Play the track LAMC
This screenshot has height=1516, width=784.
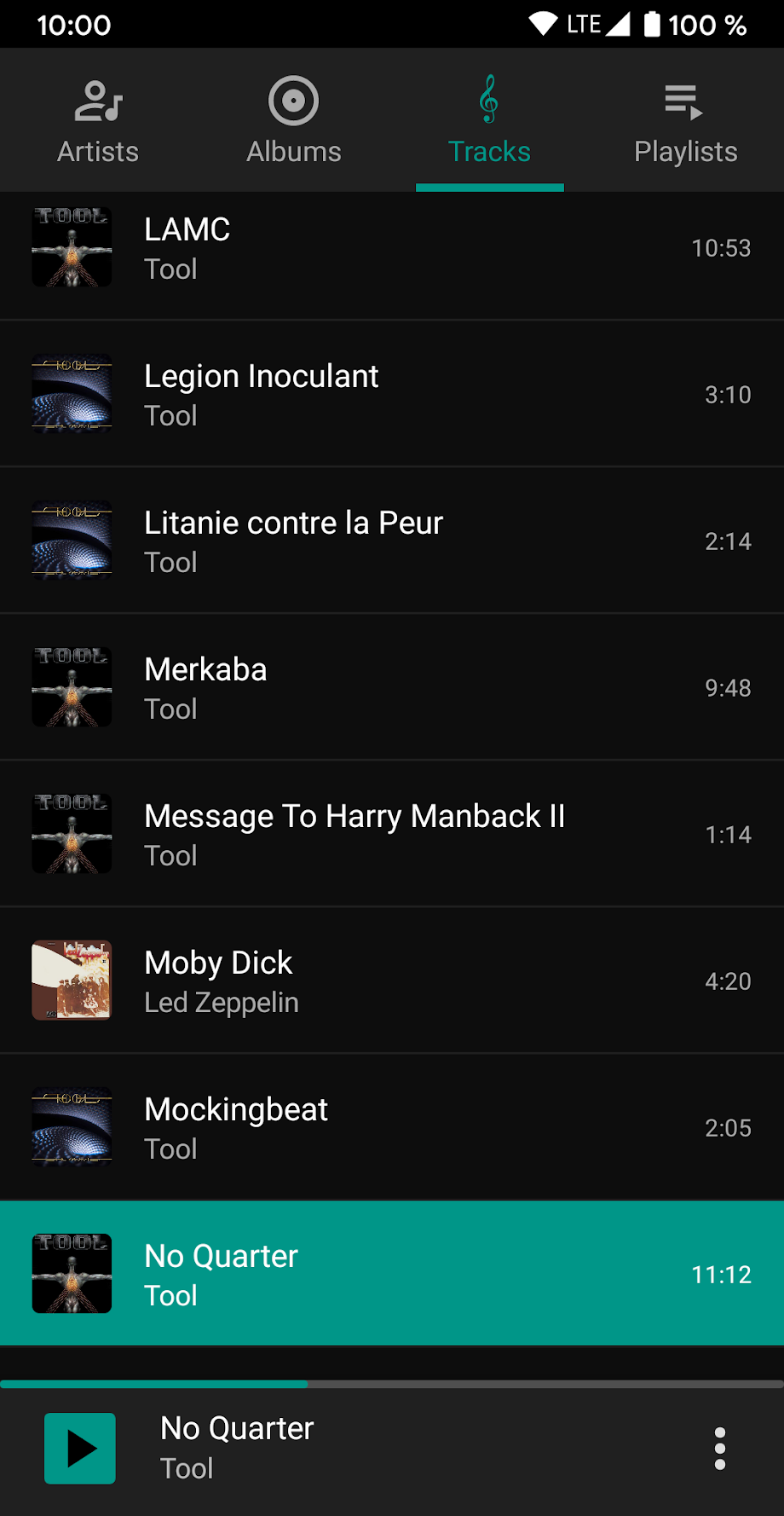[x=392, y=249]
